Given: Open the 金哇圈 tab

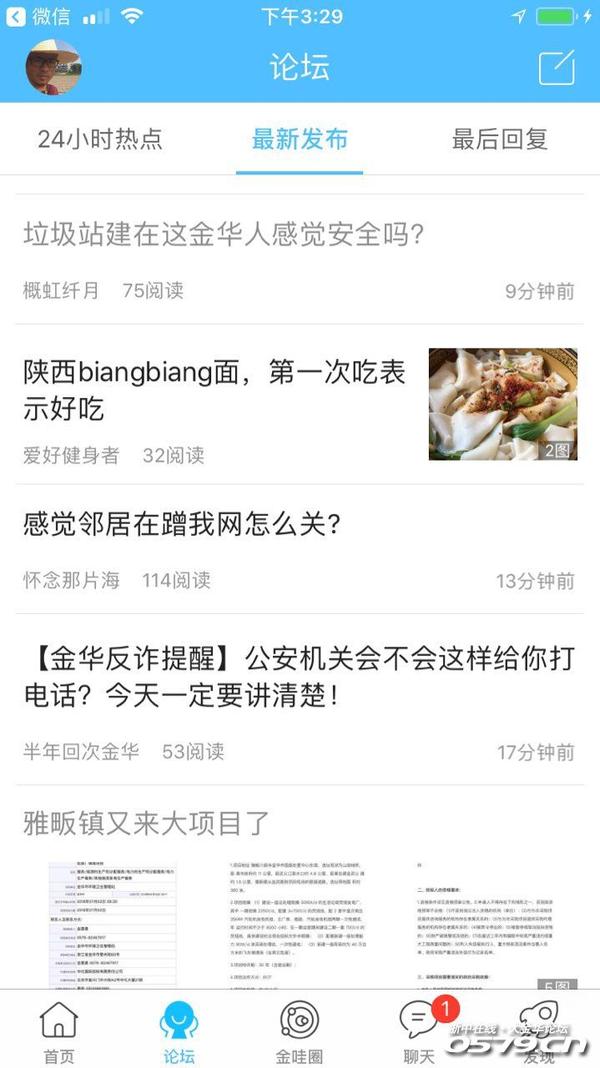Looking at the screenshot, I should 300,1030.
